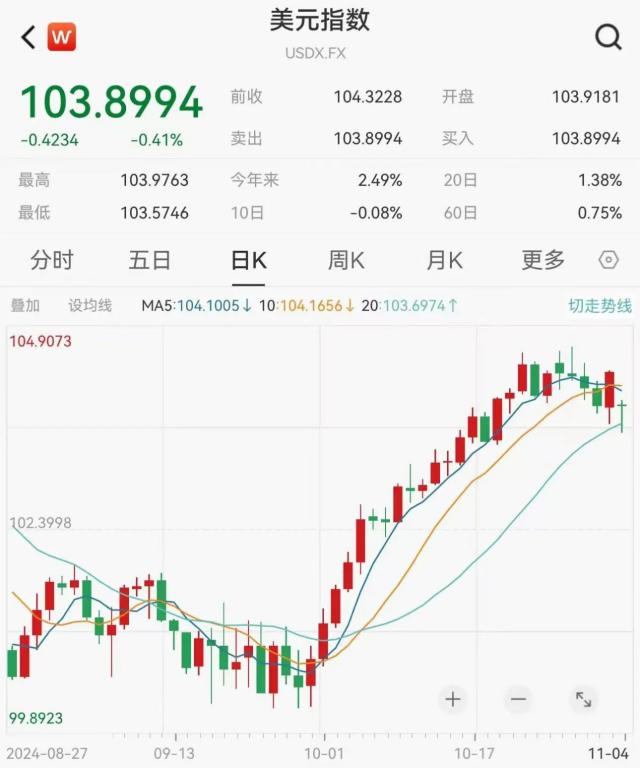The height and width of the screenshot is (768, 640).
Task: Open the 更多 chart period options
Action: point(543,261)
